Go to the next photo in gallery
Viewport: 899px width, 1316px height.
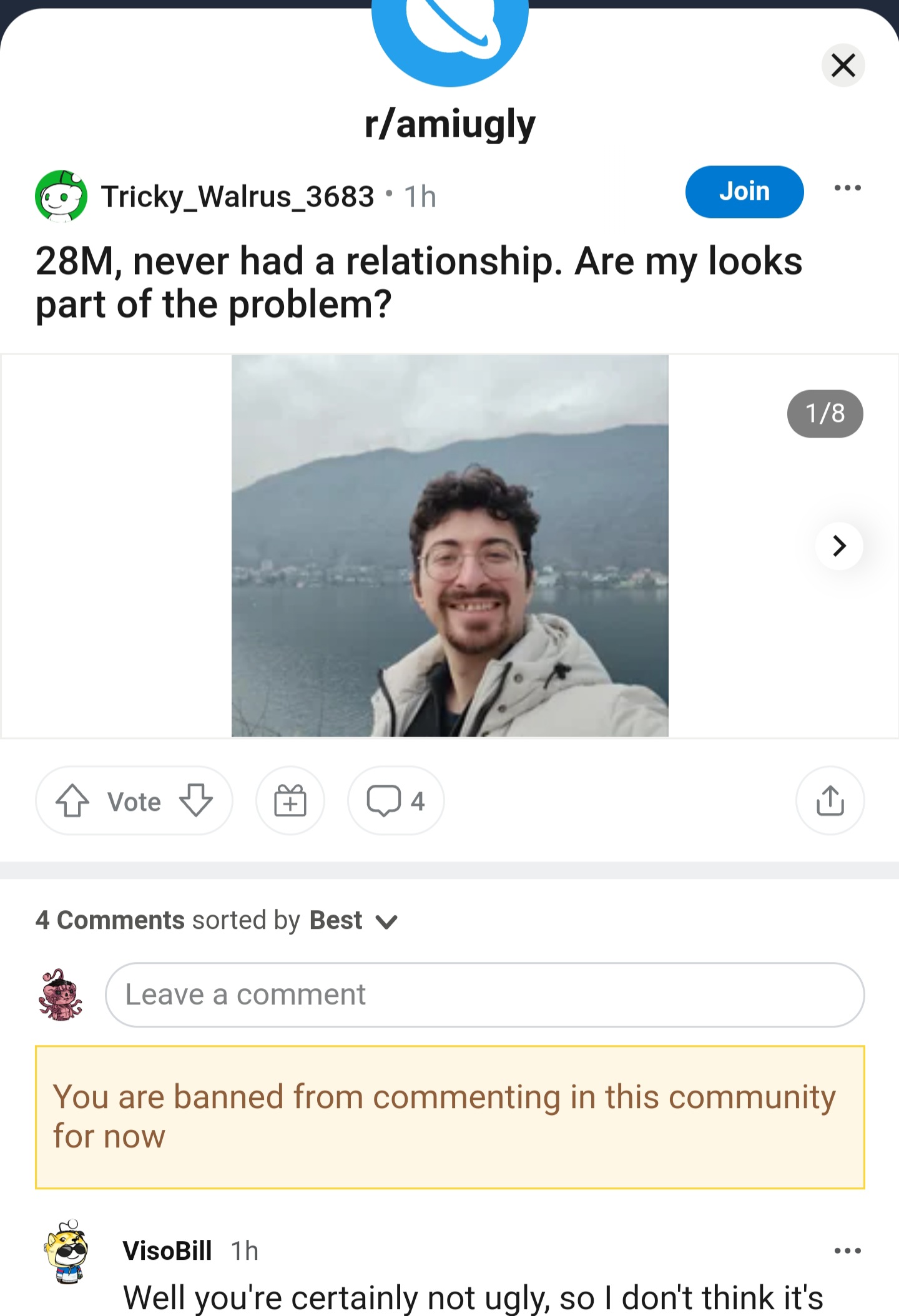839,546
